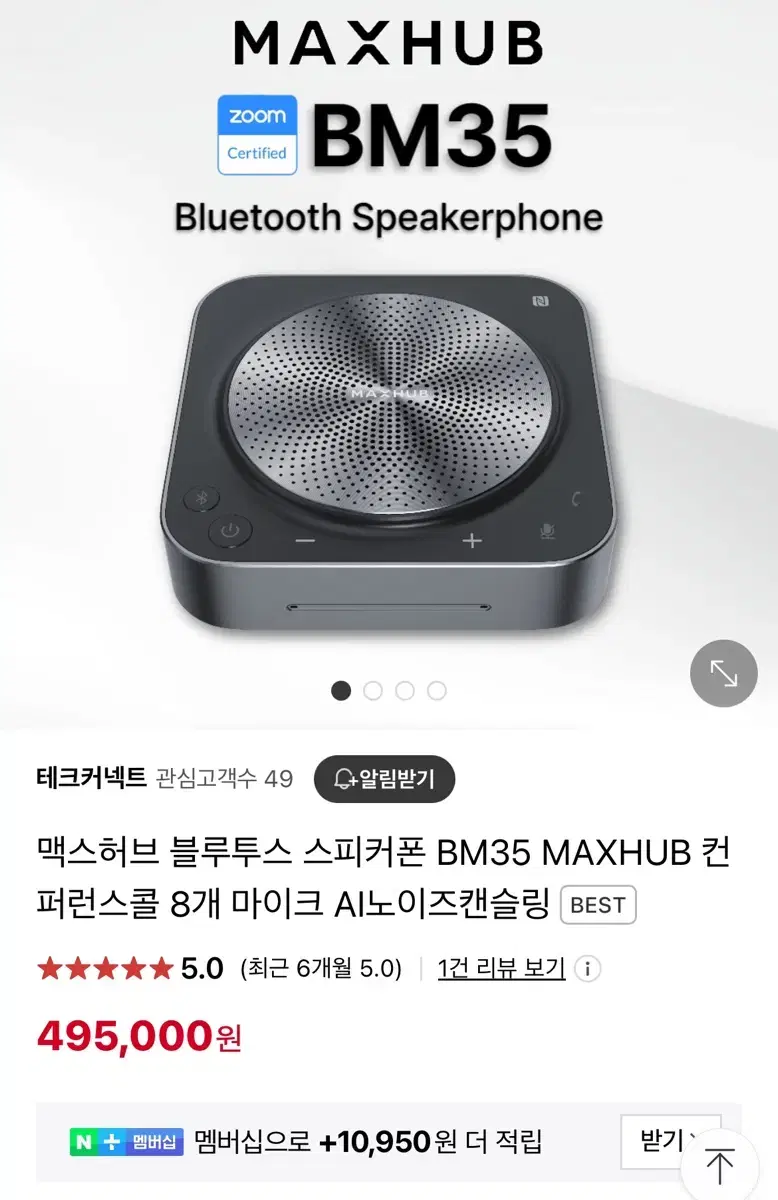Select the second carousel dot indicator

[374, 690]
